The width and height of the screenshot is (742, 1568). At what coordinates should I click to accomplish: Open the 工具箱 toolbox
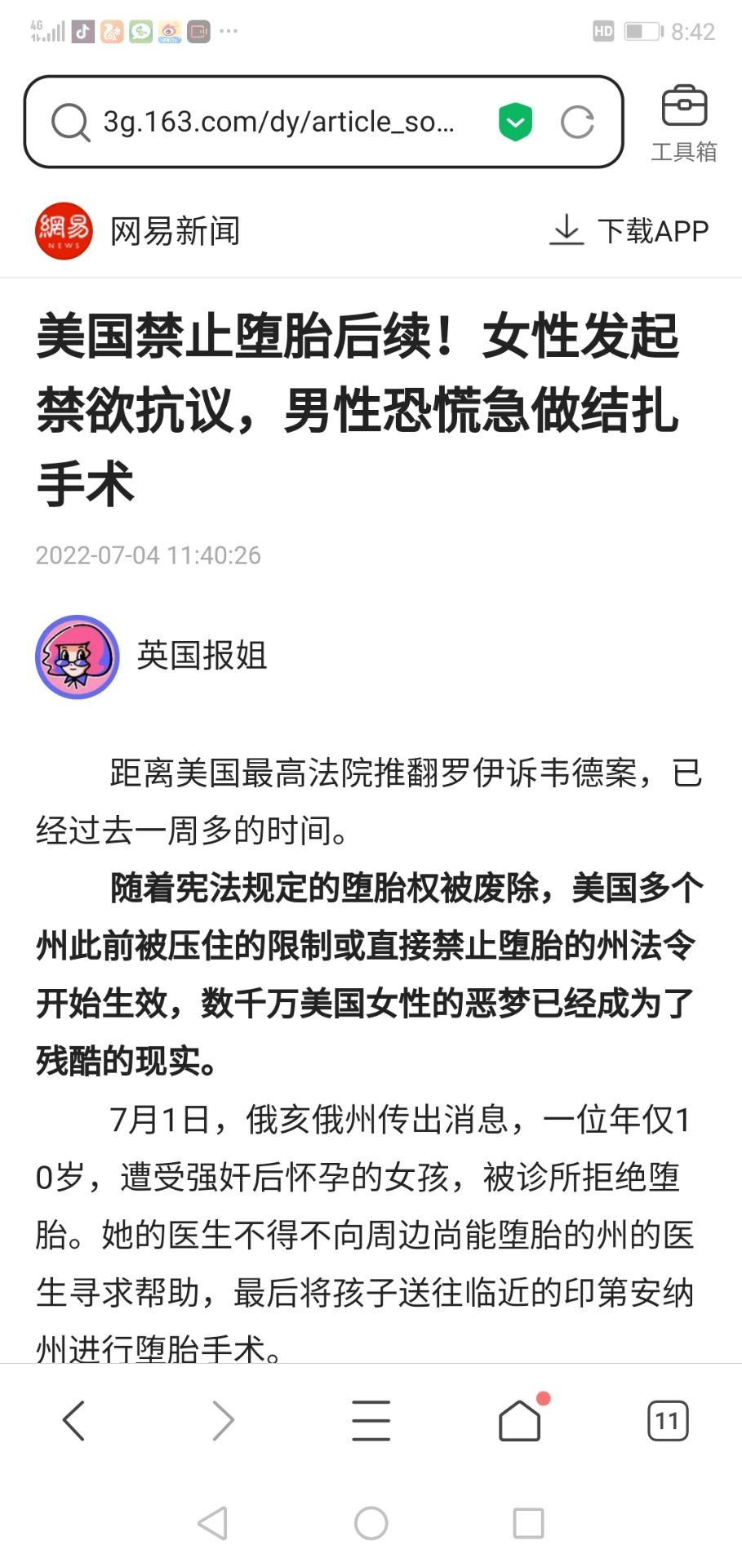pyautogui.click(x=683, y=122)
